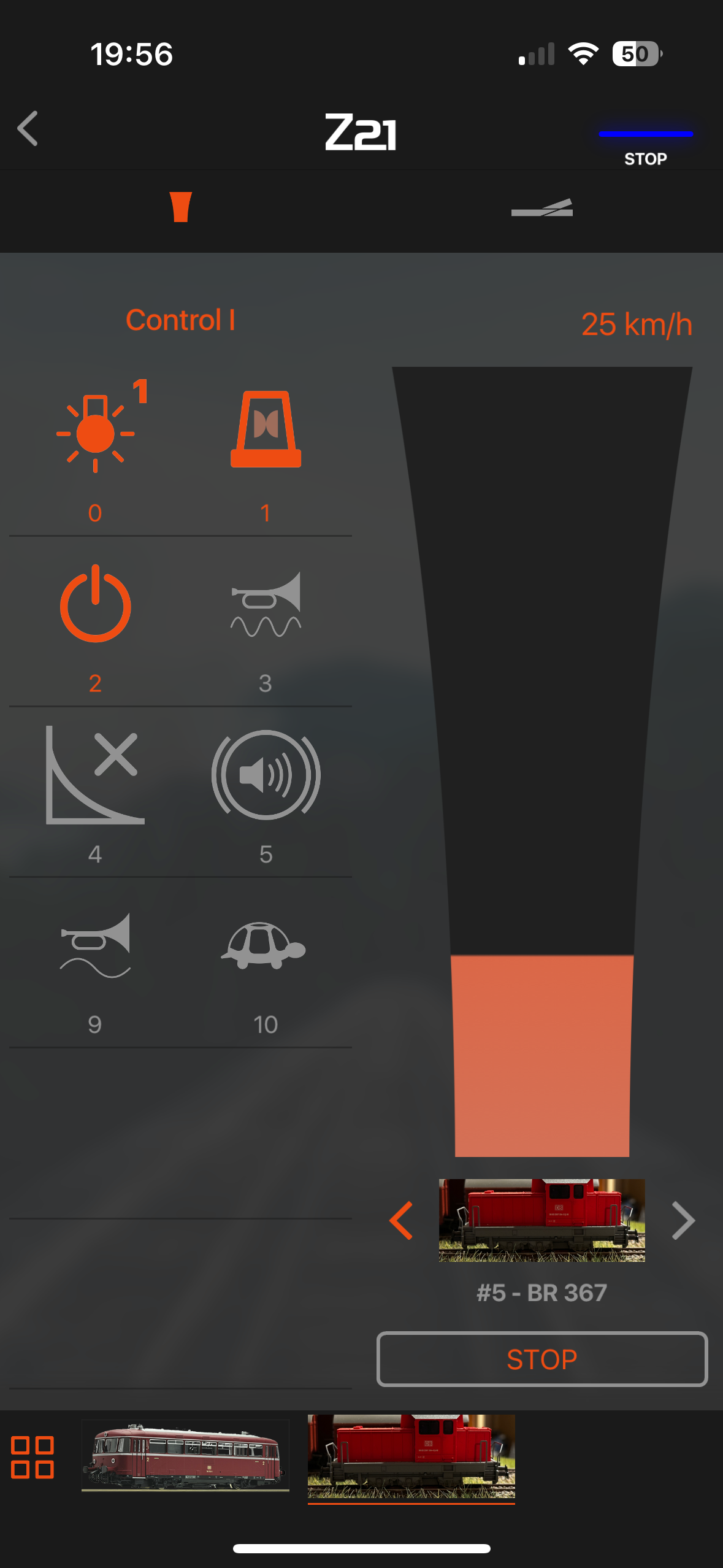
Task: Tap the speed throttle slider
Action: pos(542,761)
